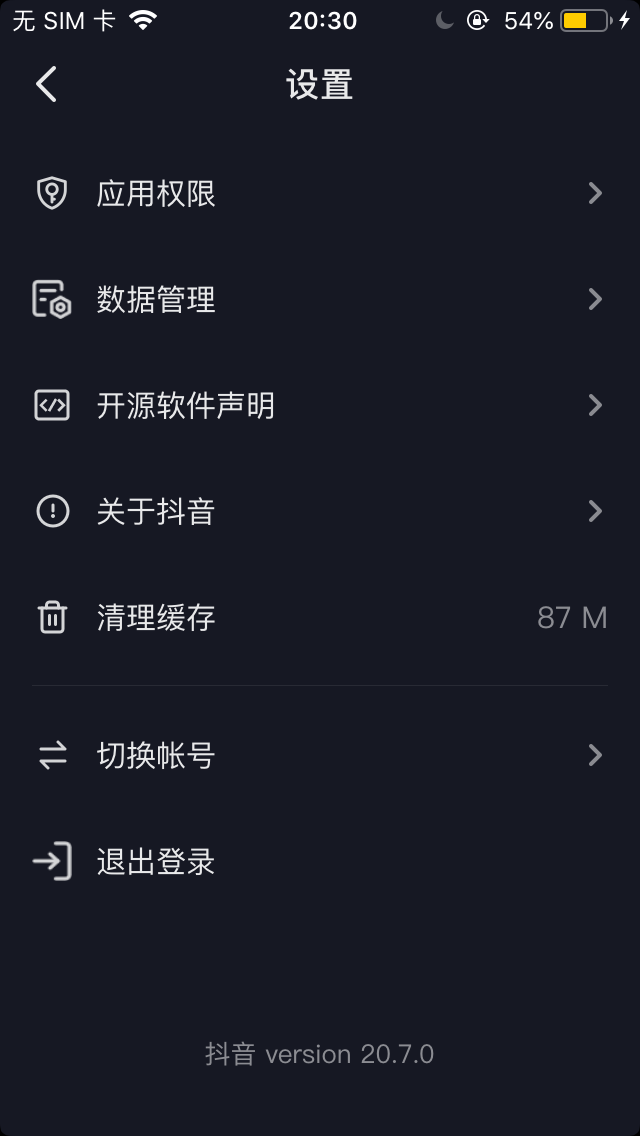Clear cache via 清理缓存
Screen dimensions: 640x1136
coord(156,618)
